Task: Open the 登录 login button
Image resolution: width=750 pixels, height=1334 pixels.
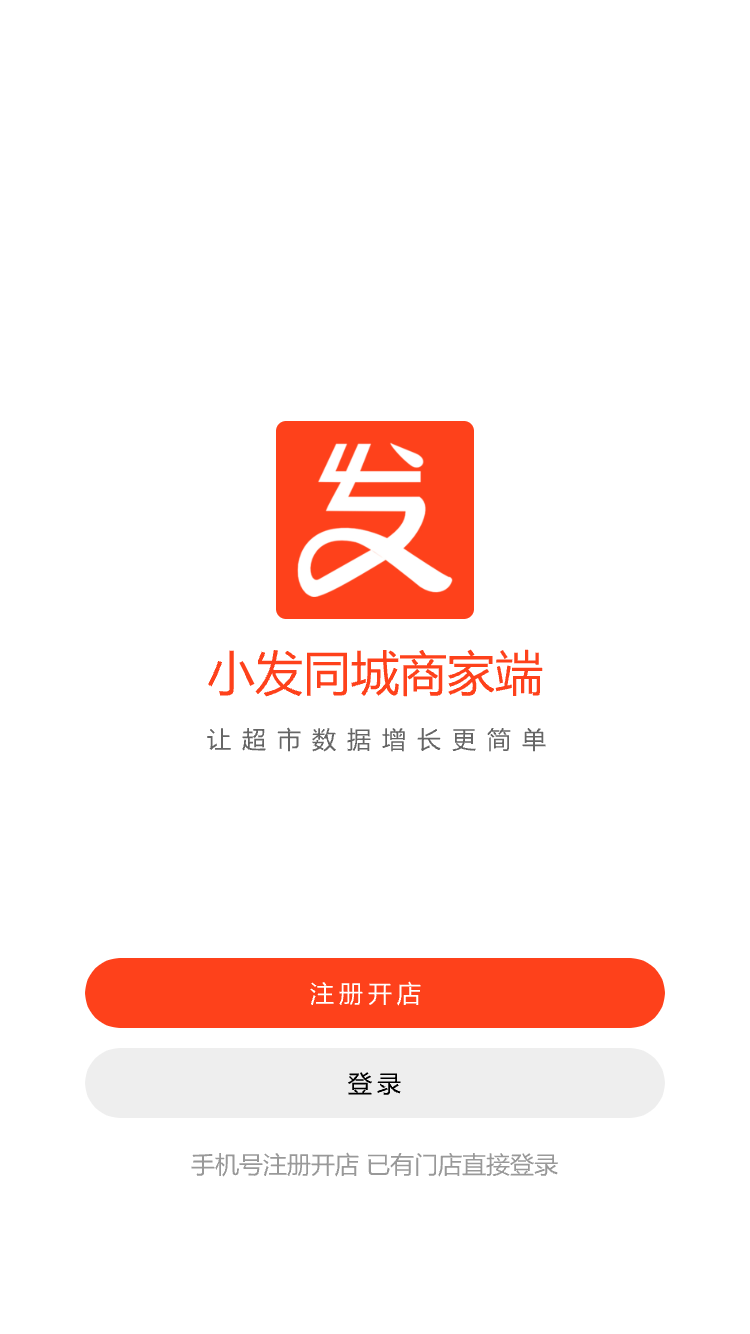Action: 375,1083
